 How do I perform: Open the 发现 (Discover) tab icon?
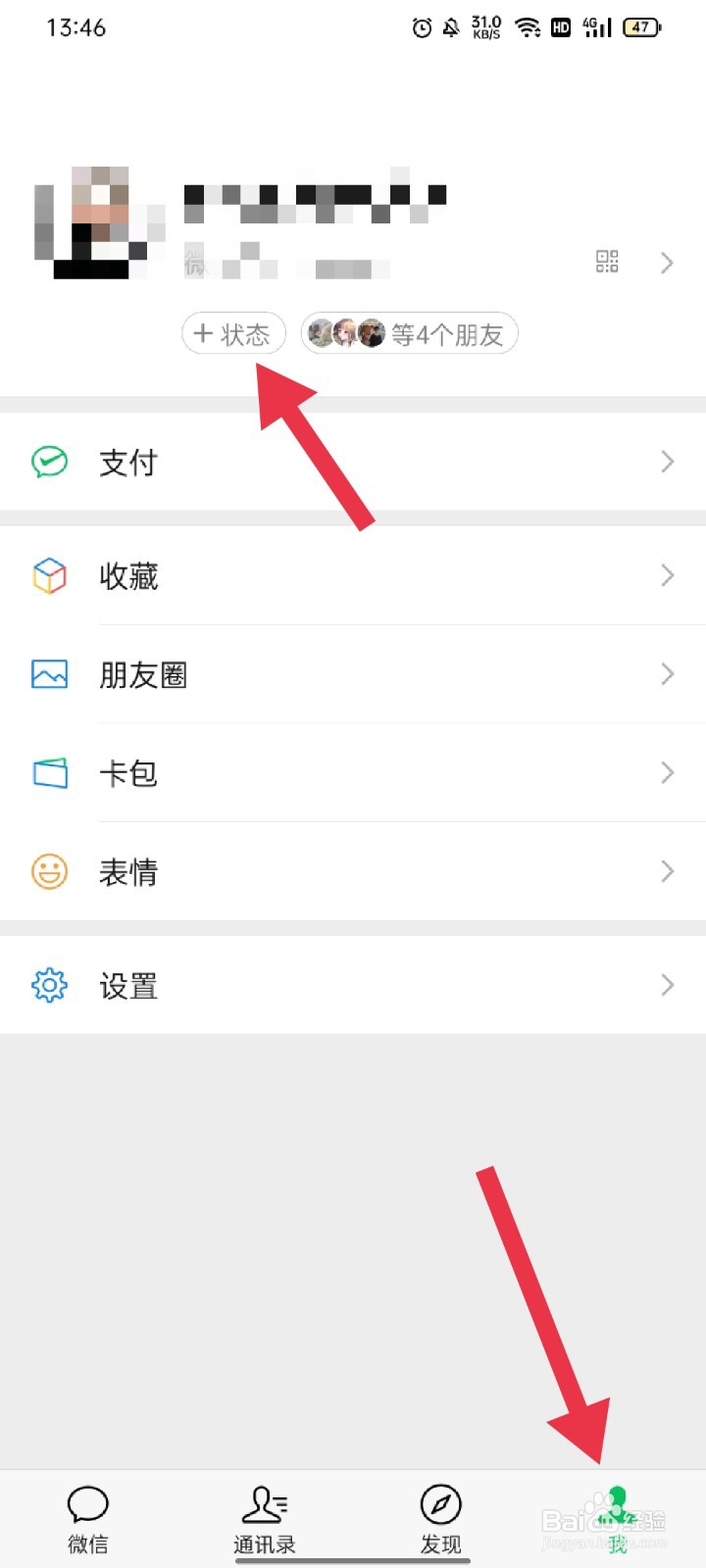point(440,1502)
